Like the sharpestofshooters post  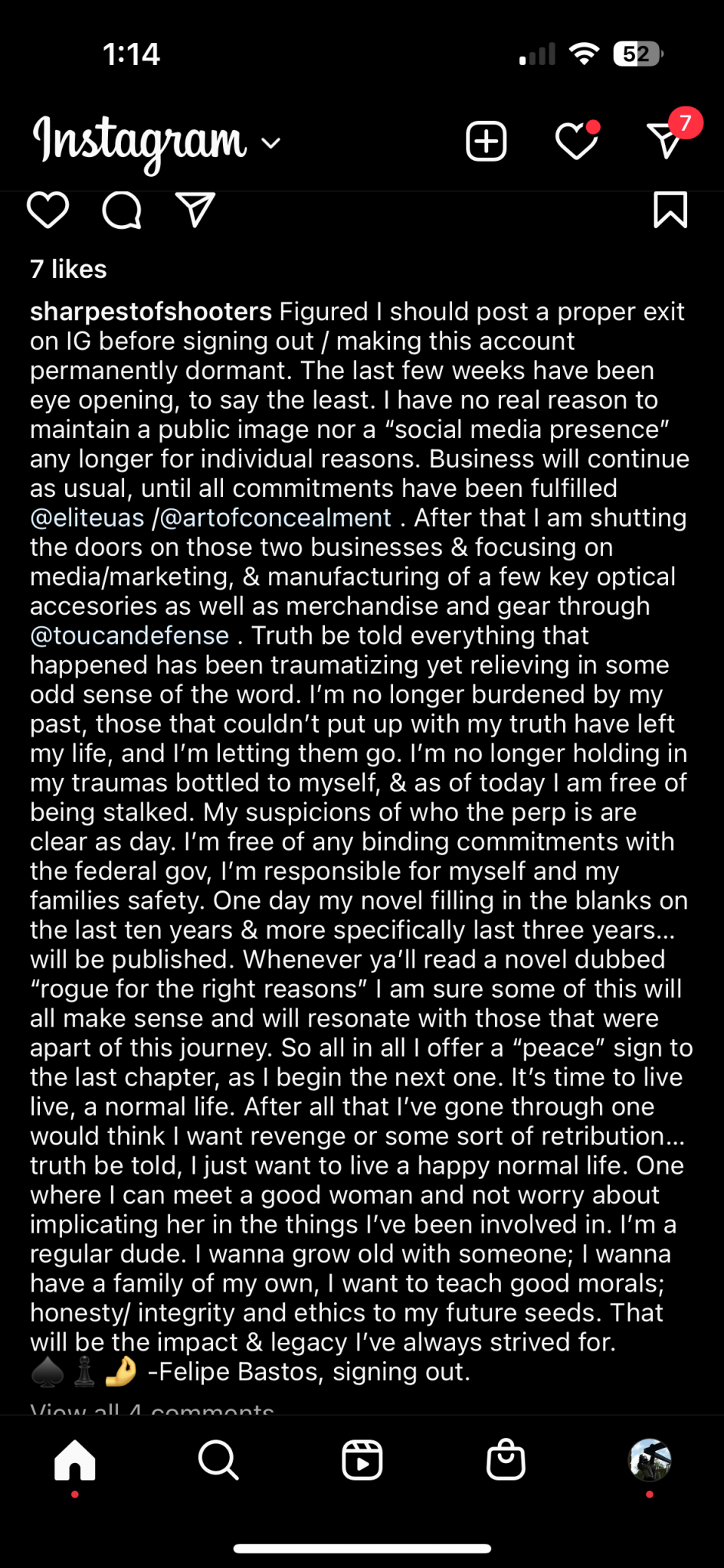(48, 210)
